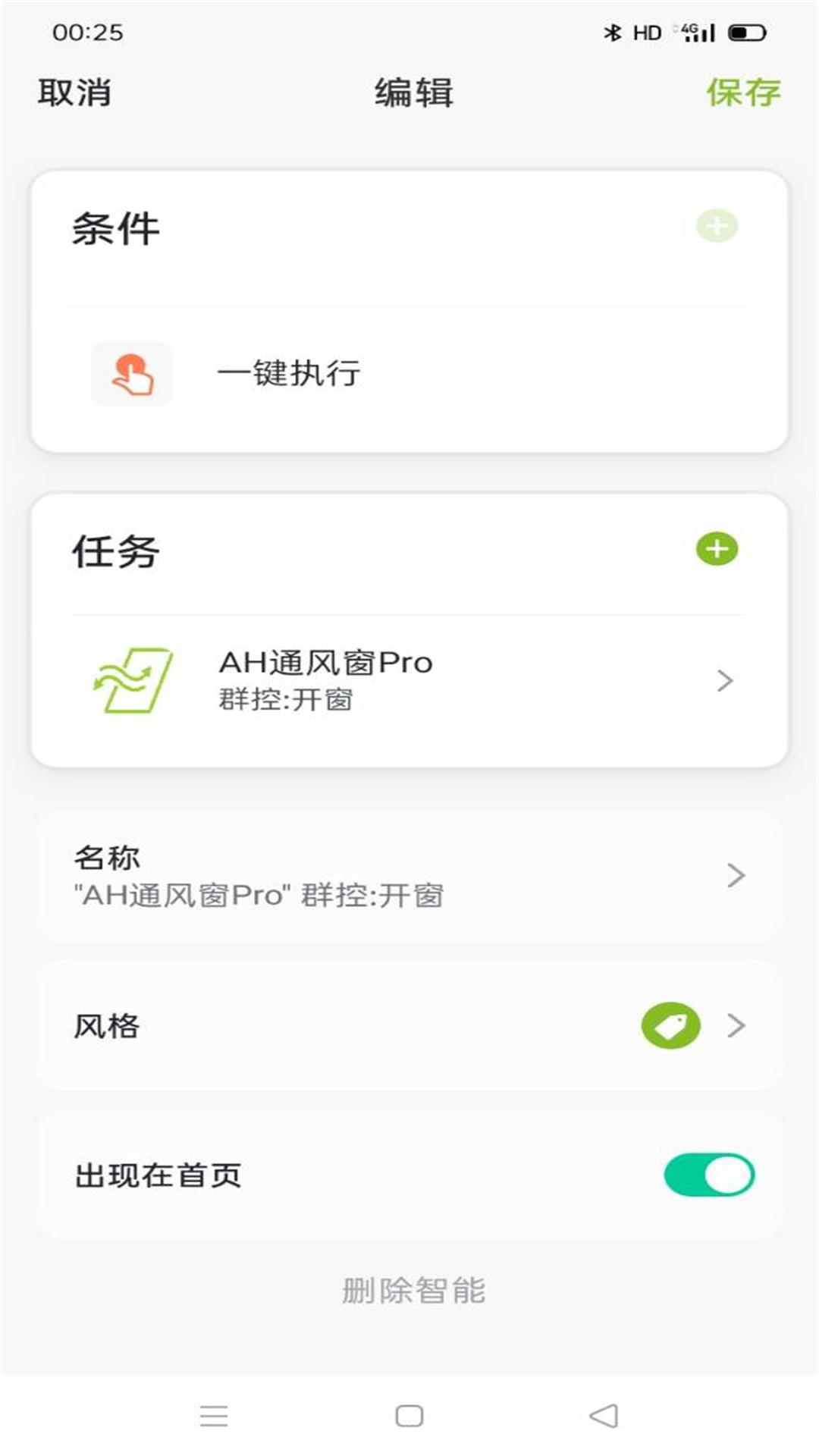
Task: Toggle the 出现在首页 switch
Action: coord(708,1175)
